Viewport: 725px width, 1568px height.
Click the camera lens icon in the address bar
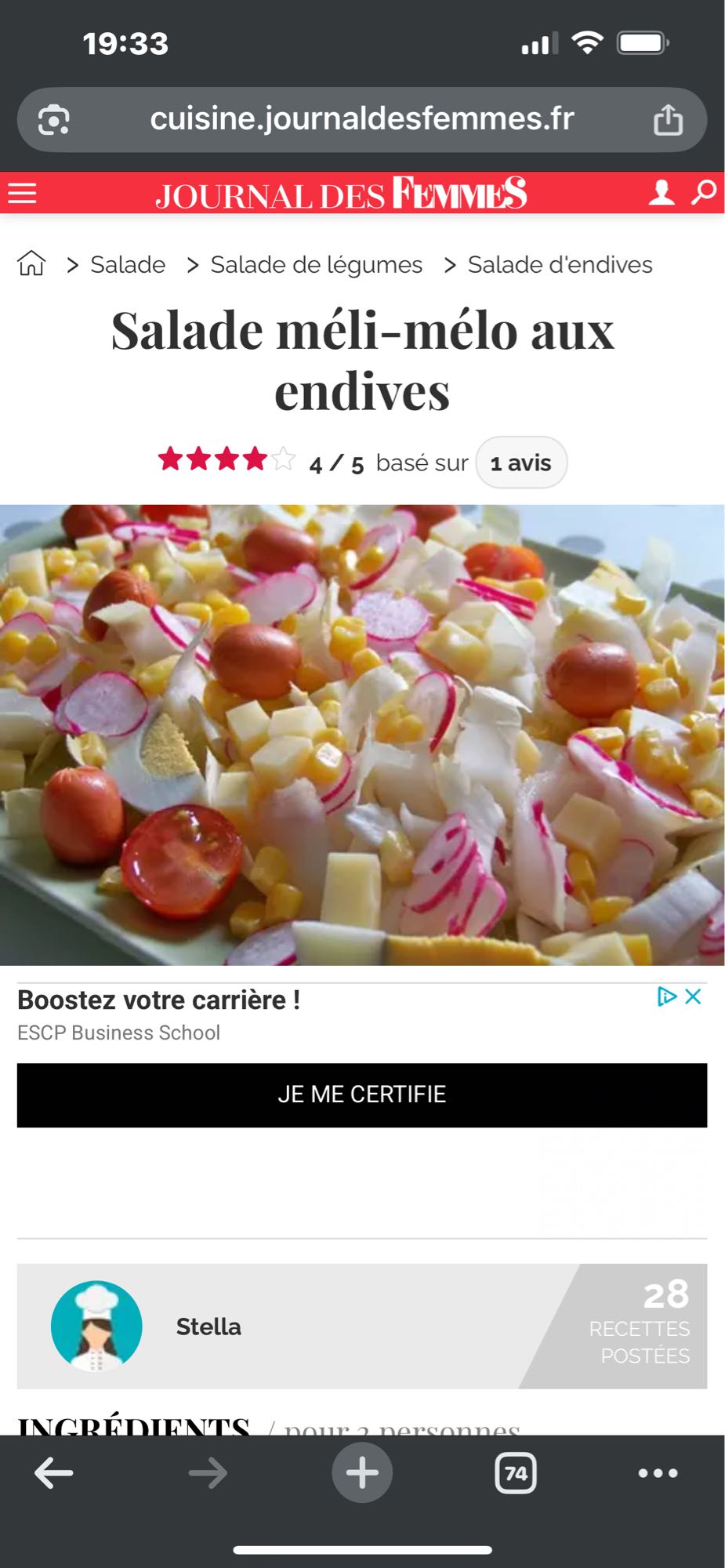(x=55, y=120)
